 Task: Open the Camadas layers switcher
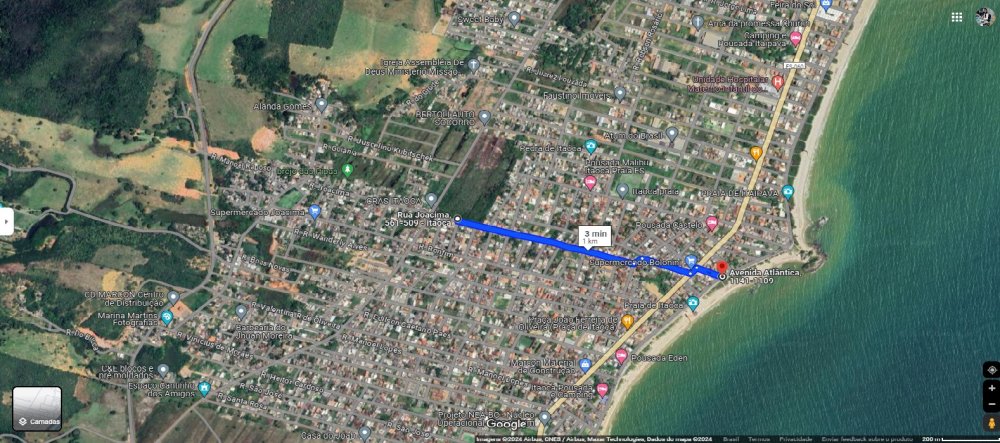tap(37, 408)
